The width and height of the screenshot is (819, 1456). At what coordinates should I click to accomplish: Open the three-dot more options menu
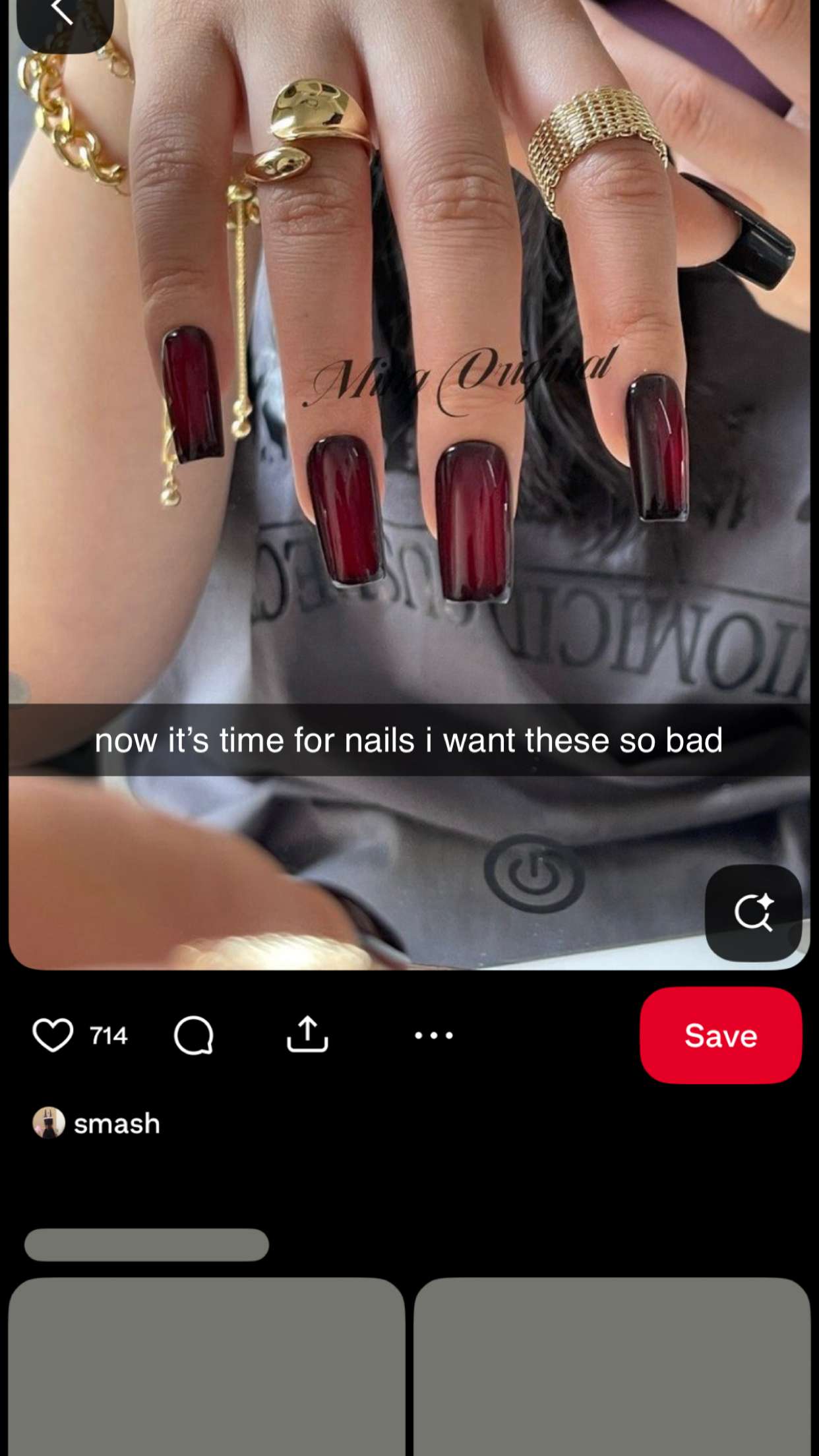433,1035
